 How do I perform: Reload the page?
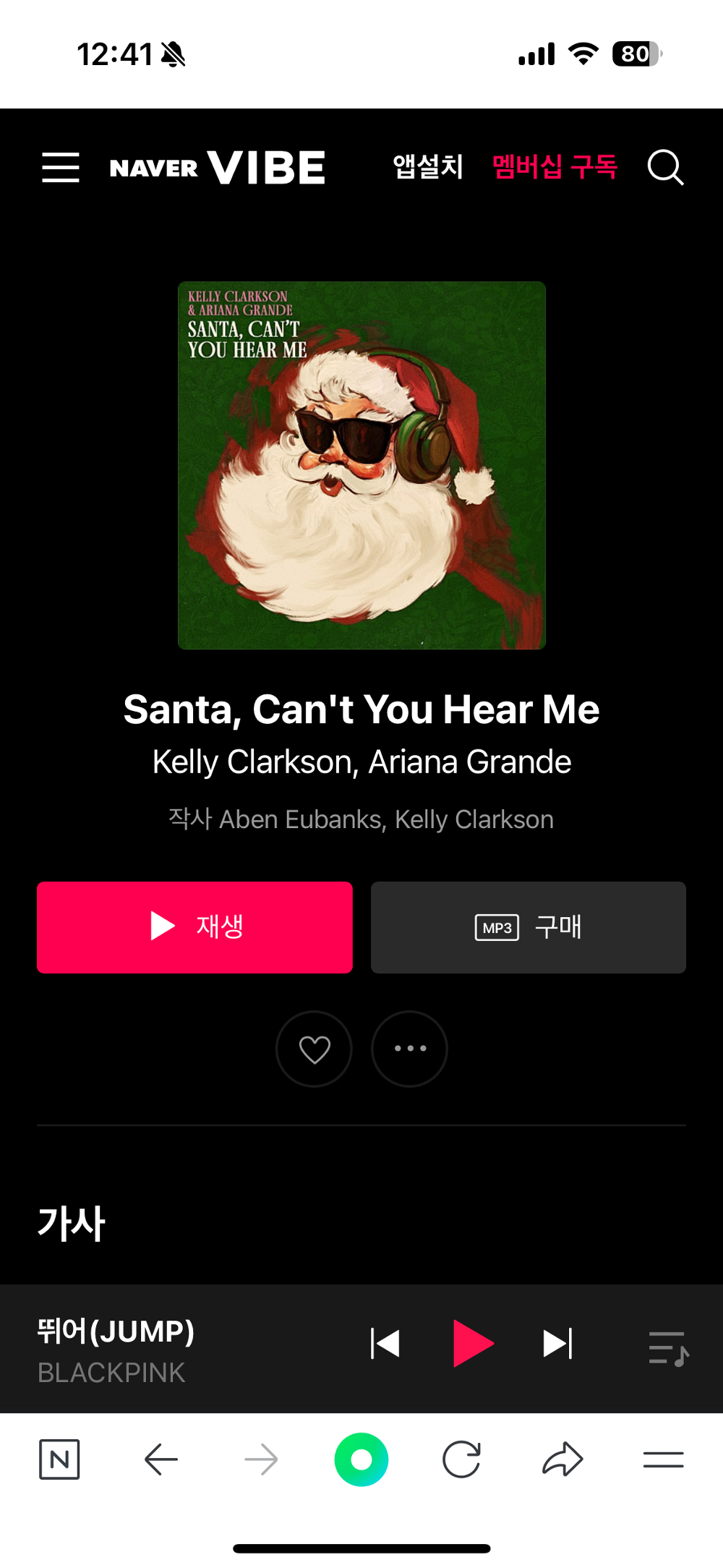(x=461, y=1460)
